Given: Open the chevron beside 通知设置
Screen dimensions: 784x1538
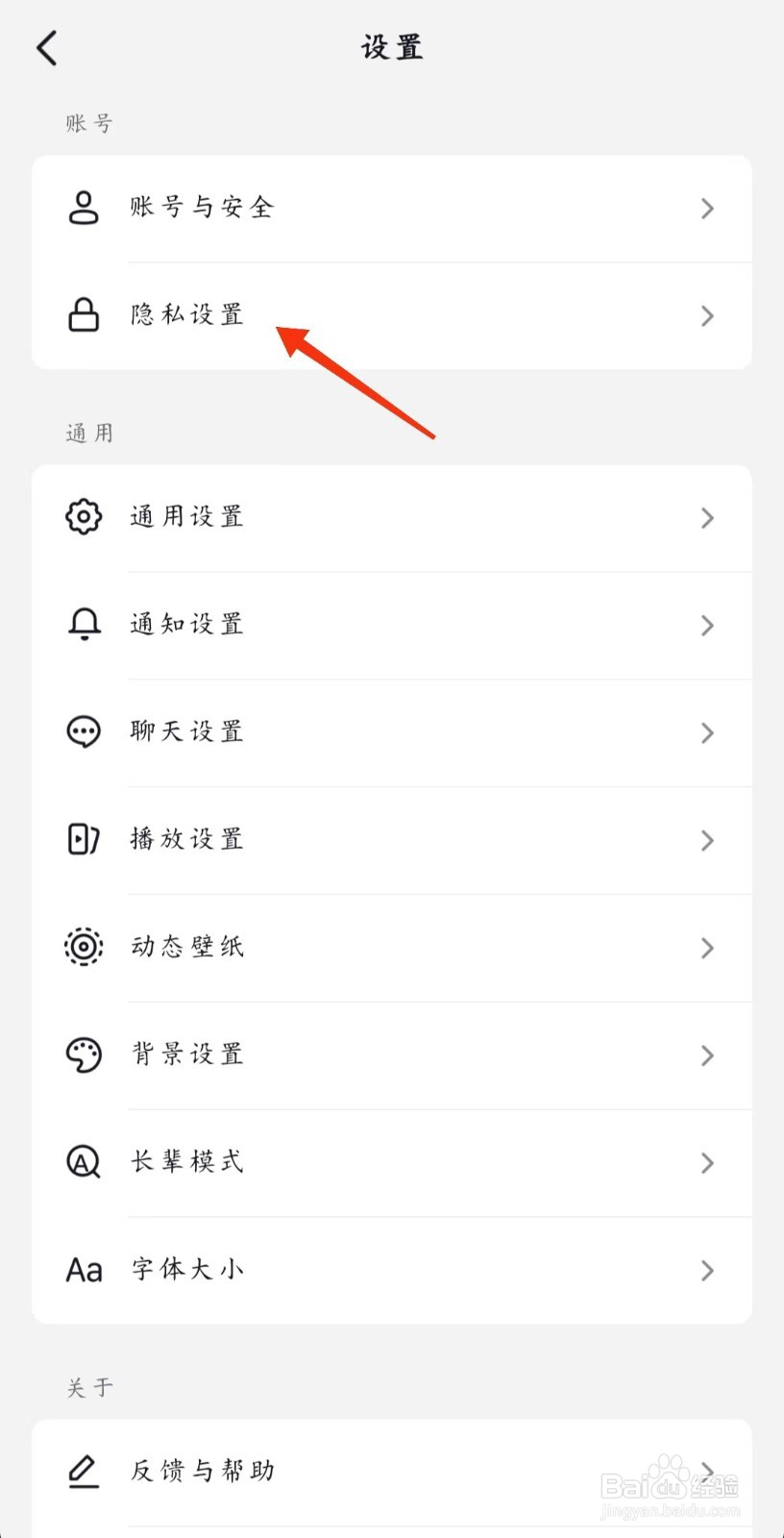Looking at the screenshot, I should click(x=708, y=625).
